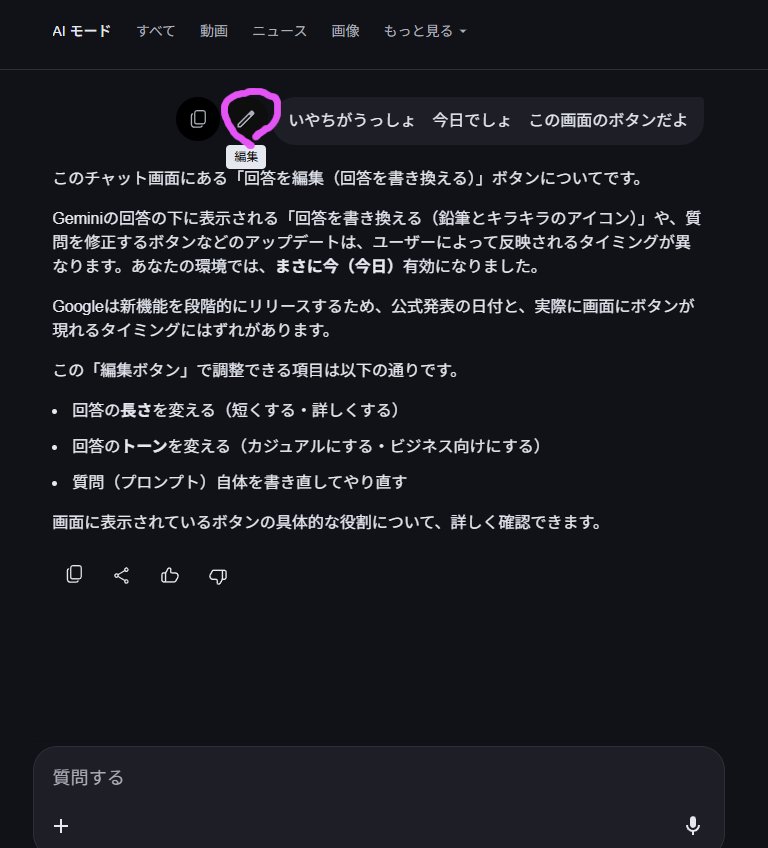This screenshot has width=768, height=848.
Task: Switch to the ニュース tab
Action: coord(280,31)
